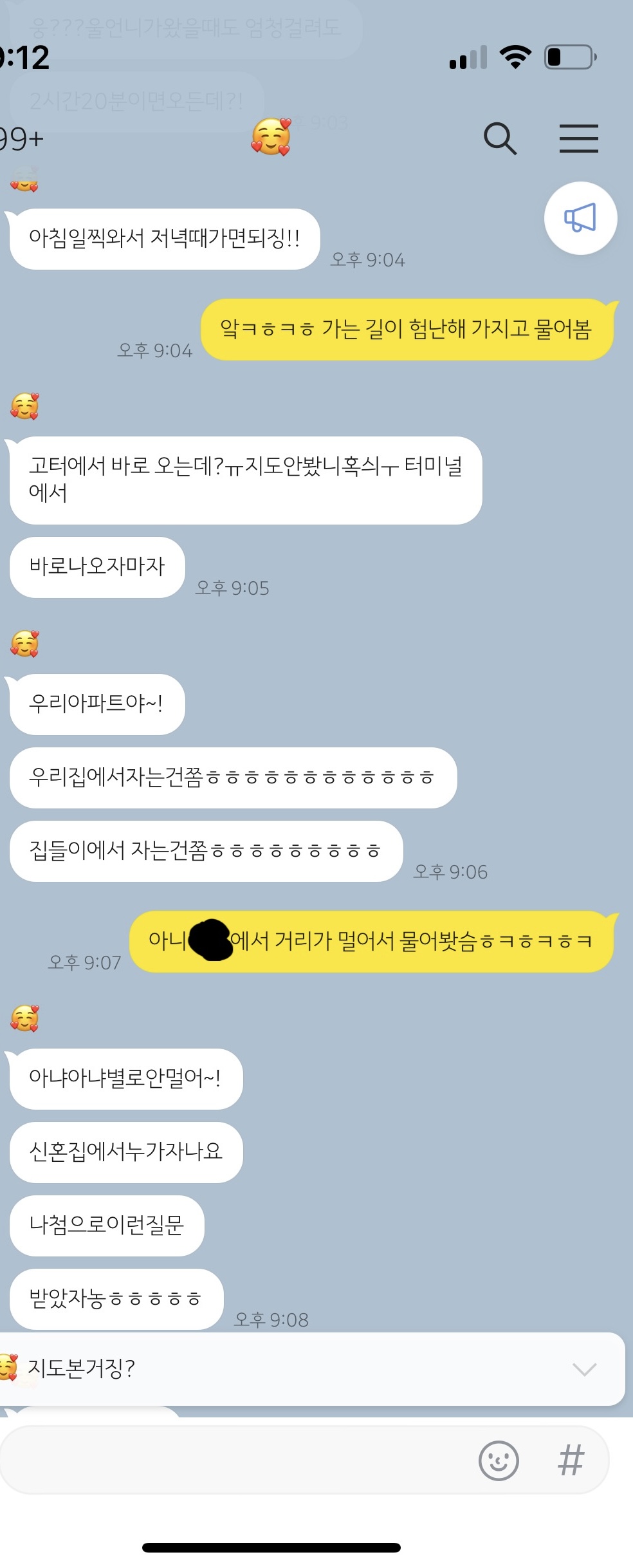633x1568 pixels.
Task: Tap the '바로나오자마자' message bubble
Action: point(96,567)
